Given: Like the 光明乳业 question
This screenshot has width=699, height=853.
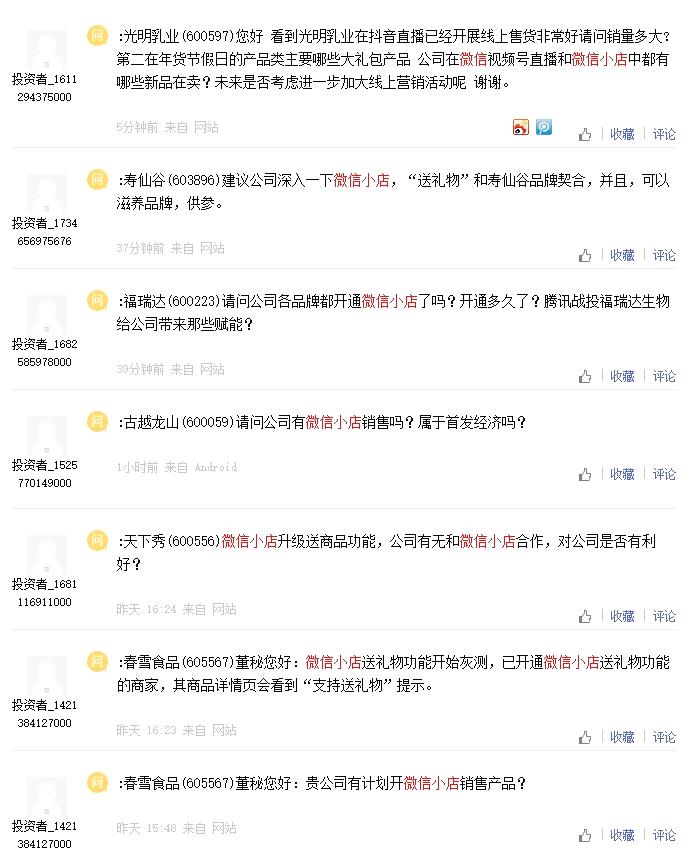Looking at the screenshot, I should [585, 134].
